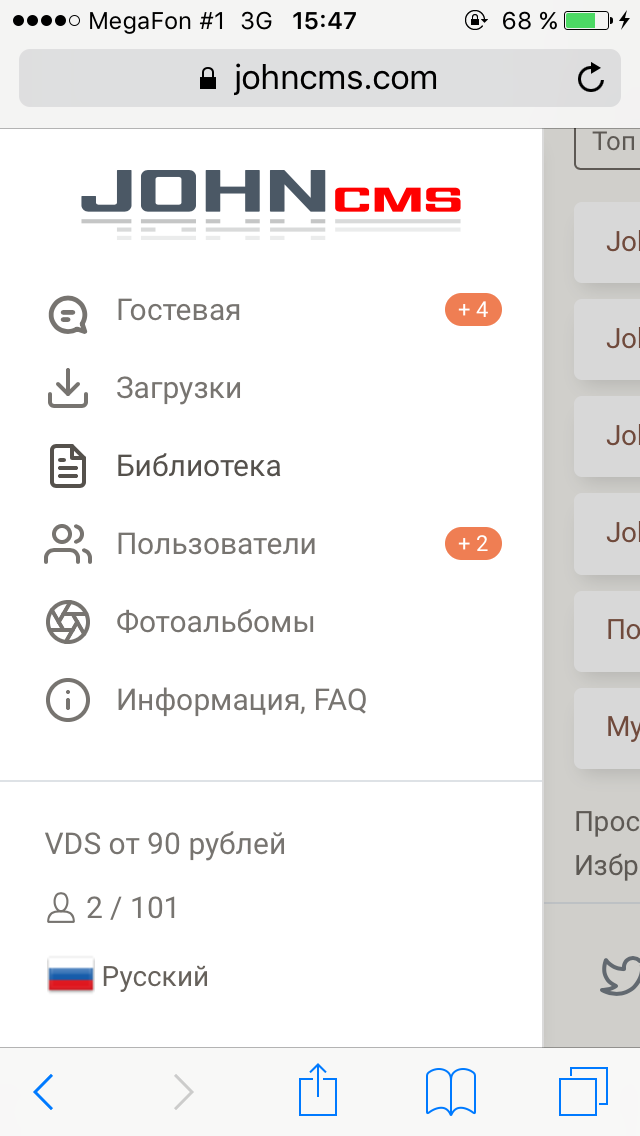This screenshot has height=1136, width=640.
Task: View Пользователи users list
Action: (x=215, y=544)
